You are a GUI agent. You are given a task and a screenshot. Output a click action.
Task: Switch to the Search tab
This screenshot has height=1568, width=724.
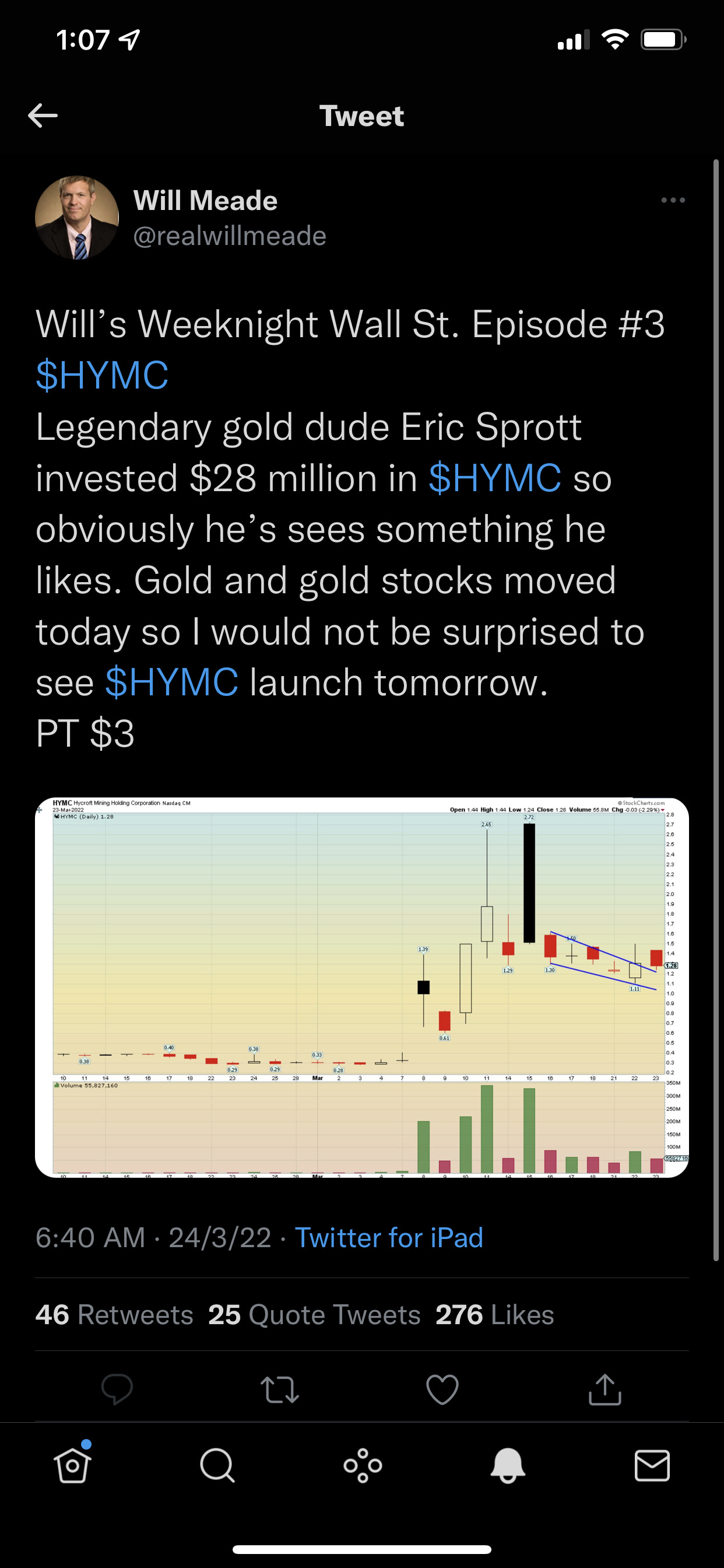tap(217, 1465)
